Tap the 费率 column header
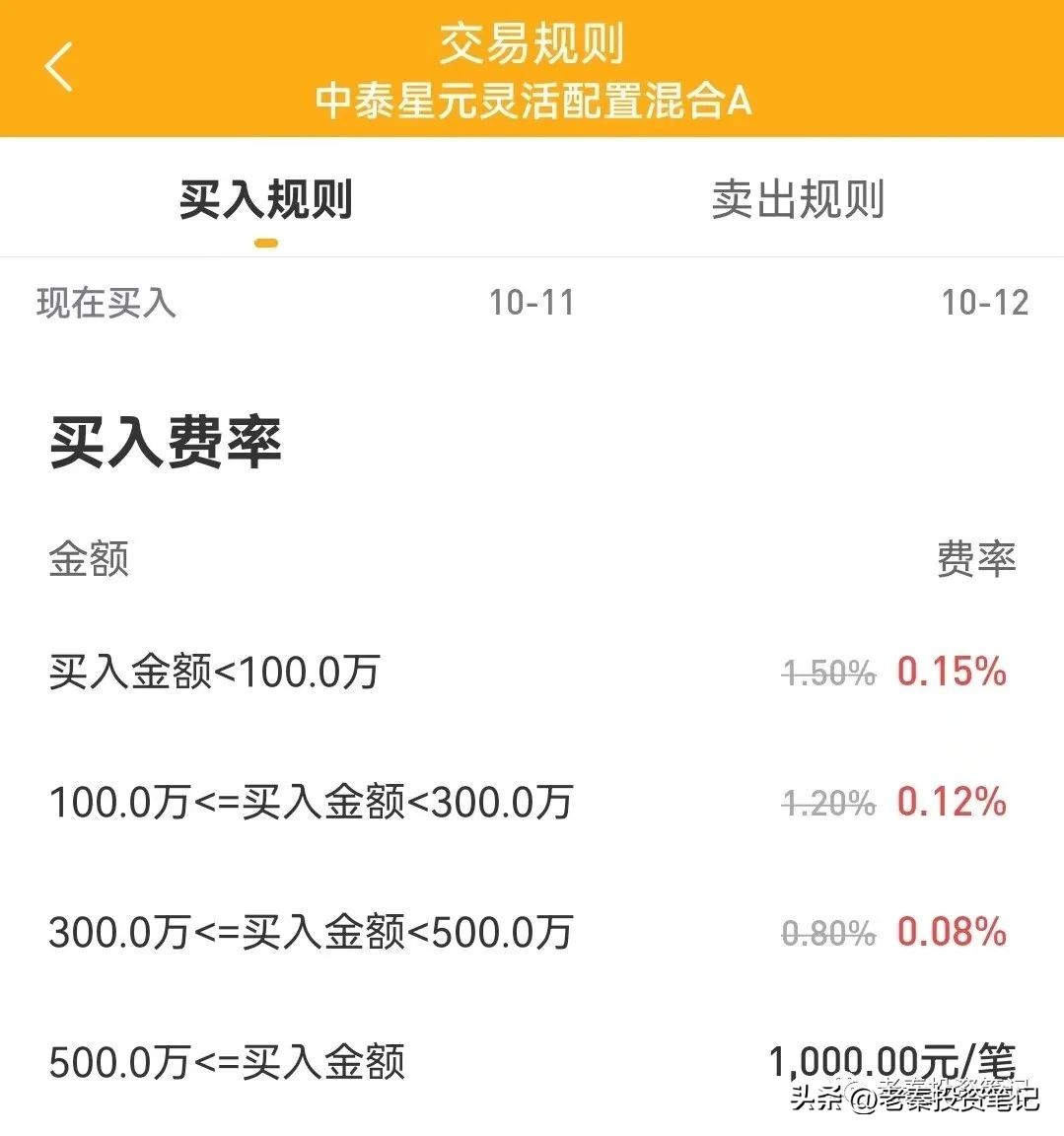The image size is (1064, 1136). click(977, 559)
